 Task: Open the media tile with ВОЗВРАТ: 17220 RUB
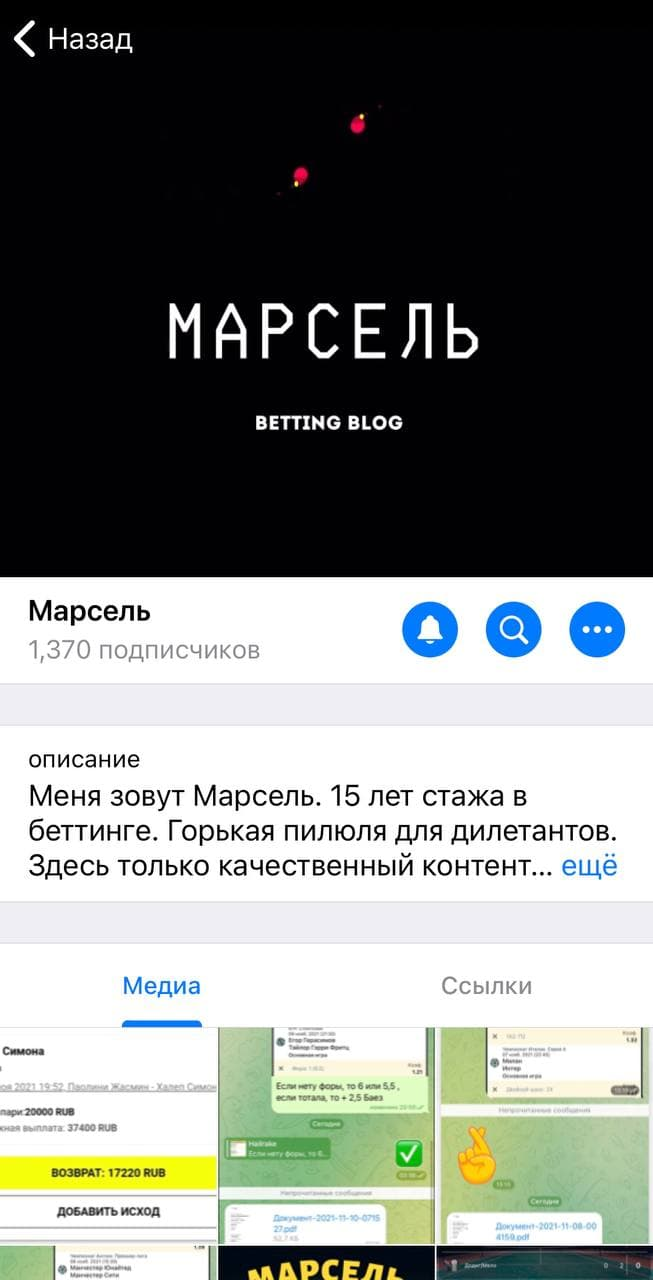pos(108,1135)
